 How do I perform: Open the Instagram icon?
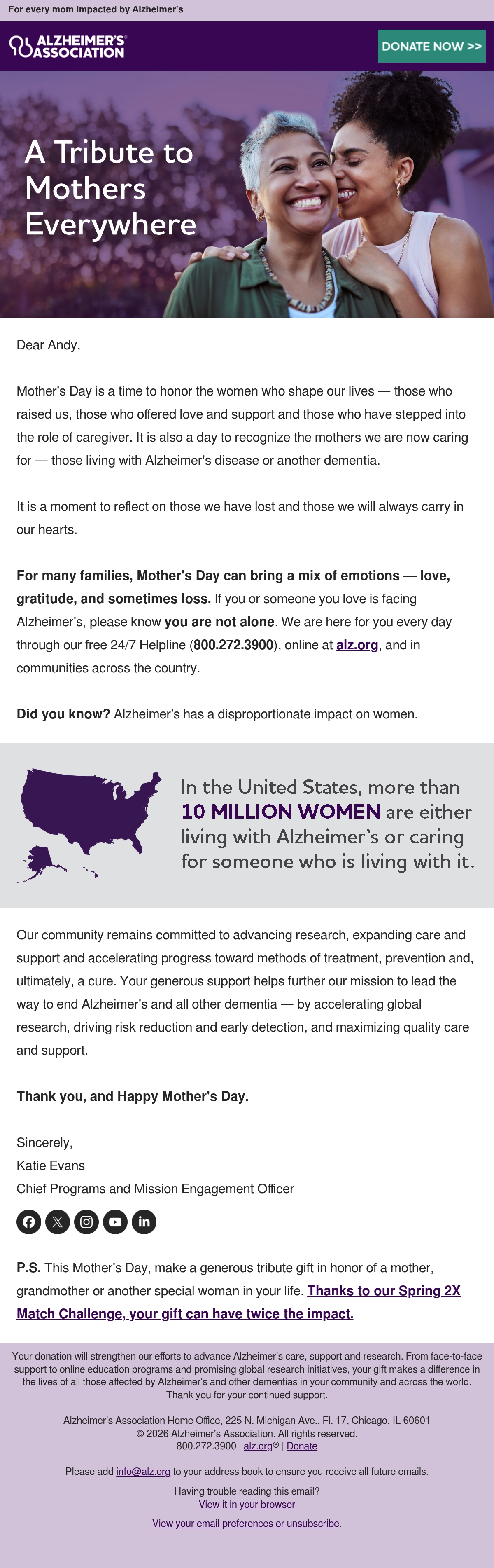(x=86, y=1222)
